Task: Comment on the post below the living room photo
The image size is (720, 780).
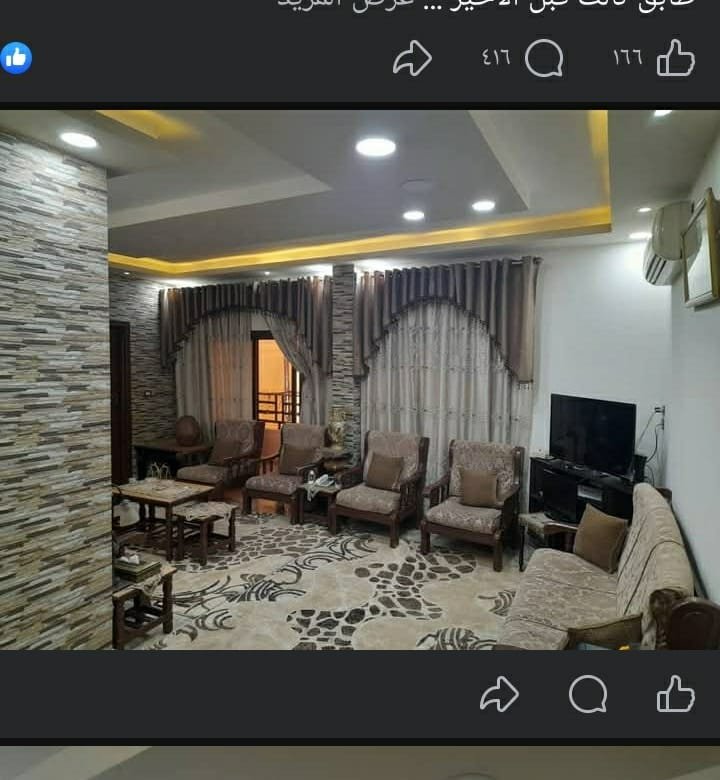Action: tap(587, 694)
